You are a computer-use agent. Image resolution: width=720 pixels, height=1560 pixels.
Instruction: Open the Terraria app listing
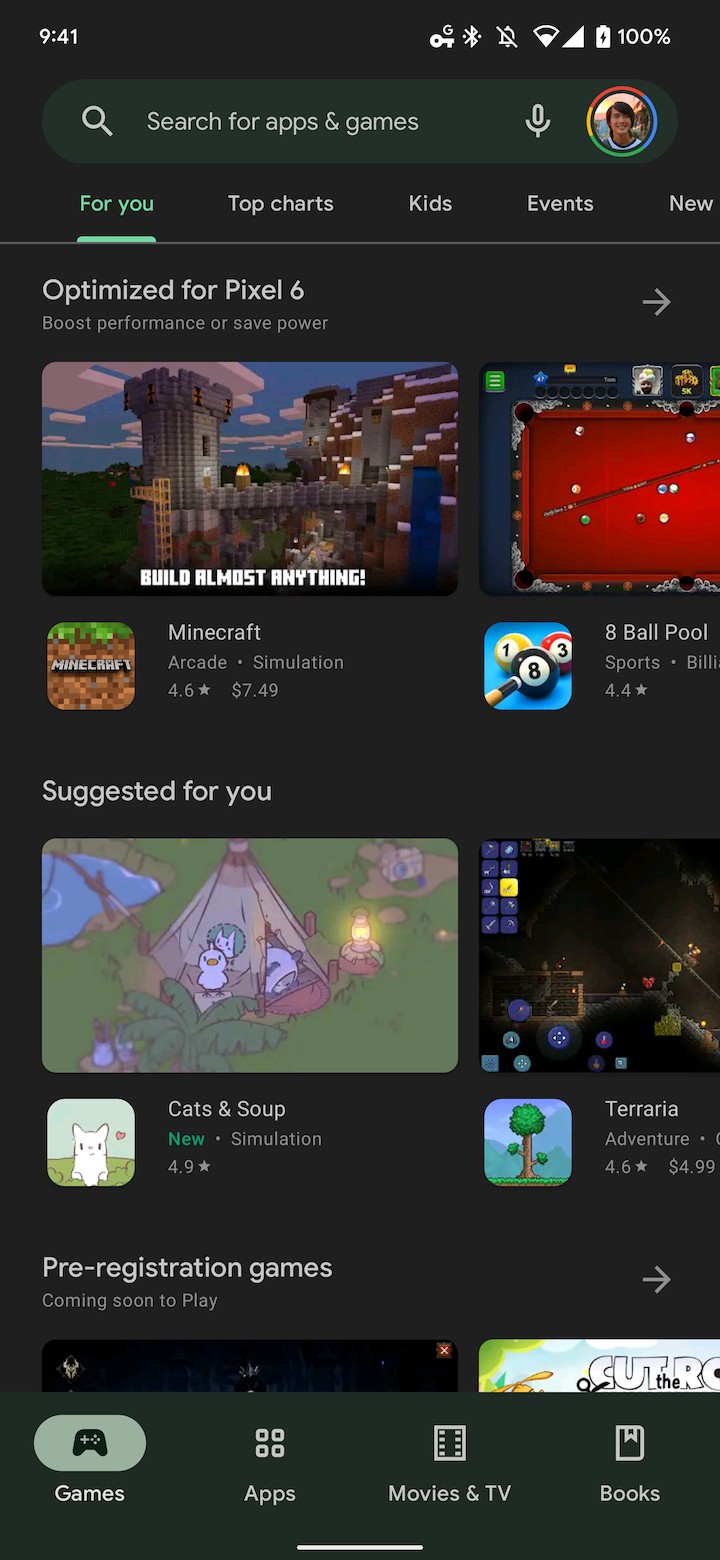(640, 1137)
